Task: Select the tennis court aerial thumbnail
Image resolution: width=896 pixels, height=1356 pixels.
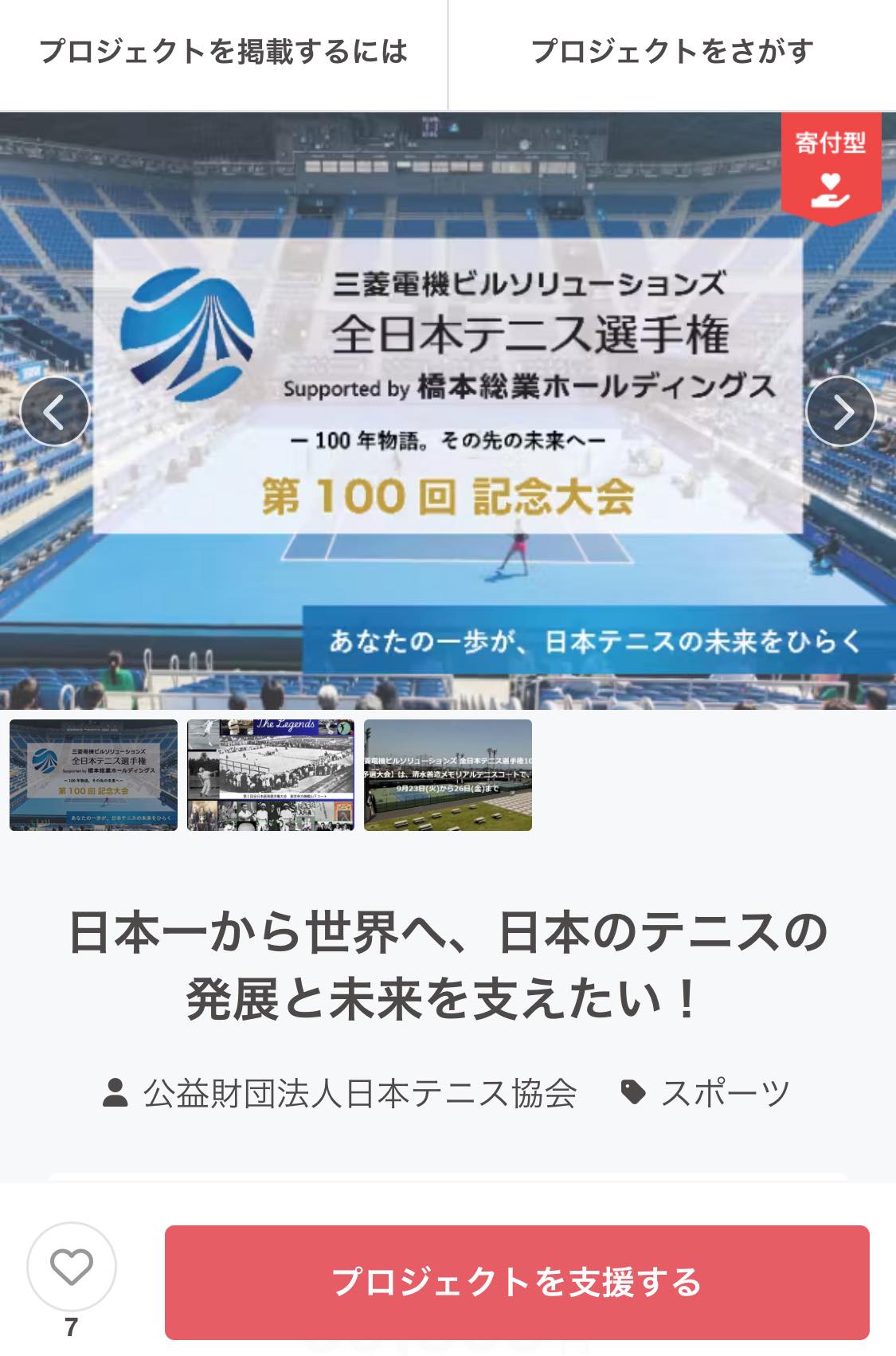Action: pyautogui.click(x=448, y=775)
